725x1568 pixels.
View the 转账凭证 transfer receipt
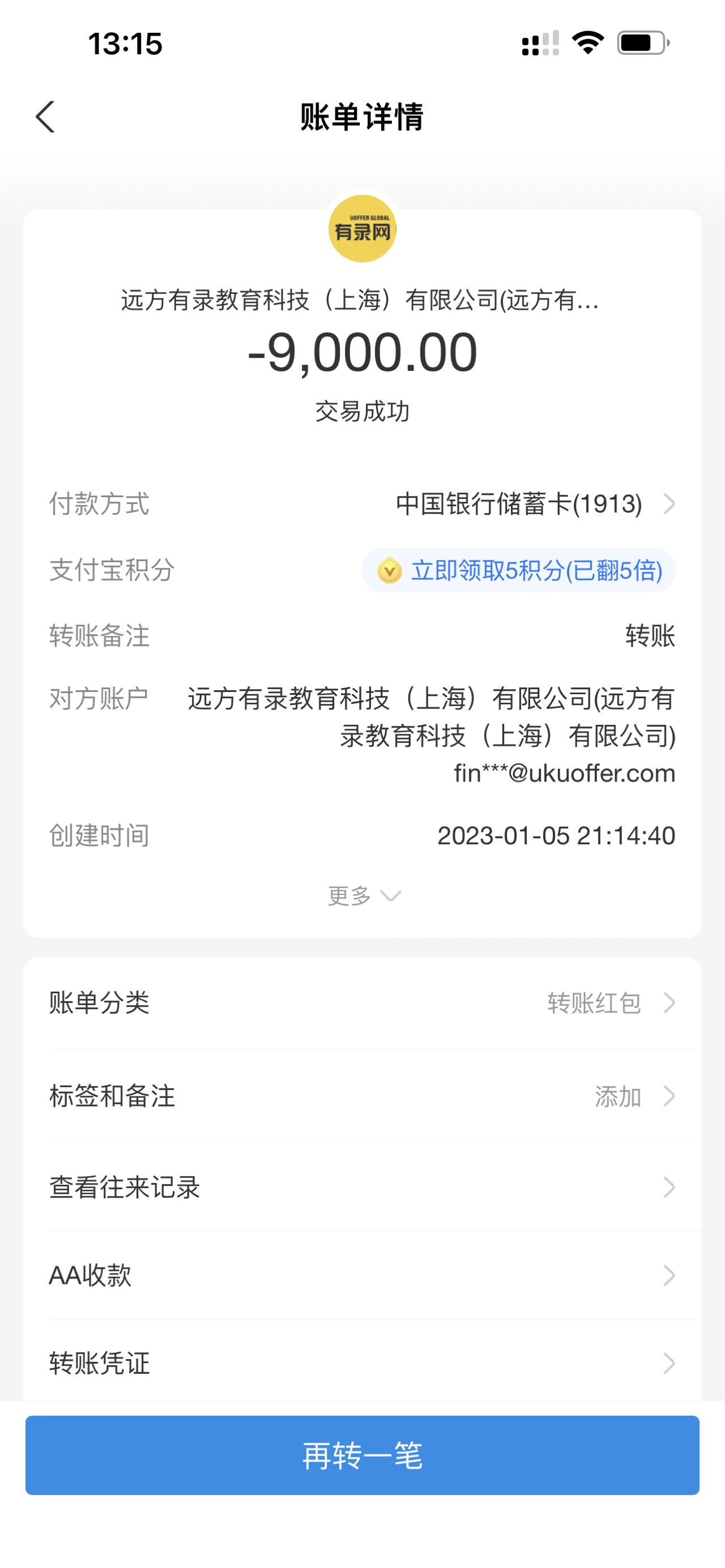pyautogui.click(x=362, y=1364)
